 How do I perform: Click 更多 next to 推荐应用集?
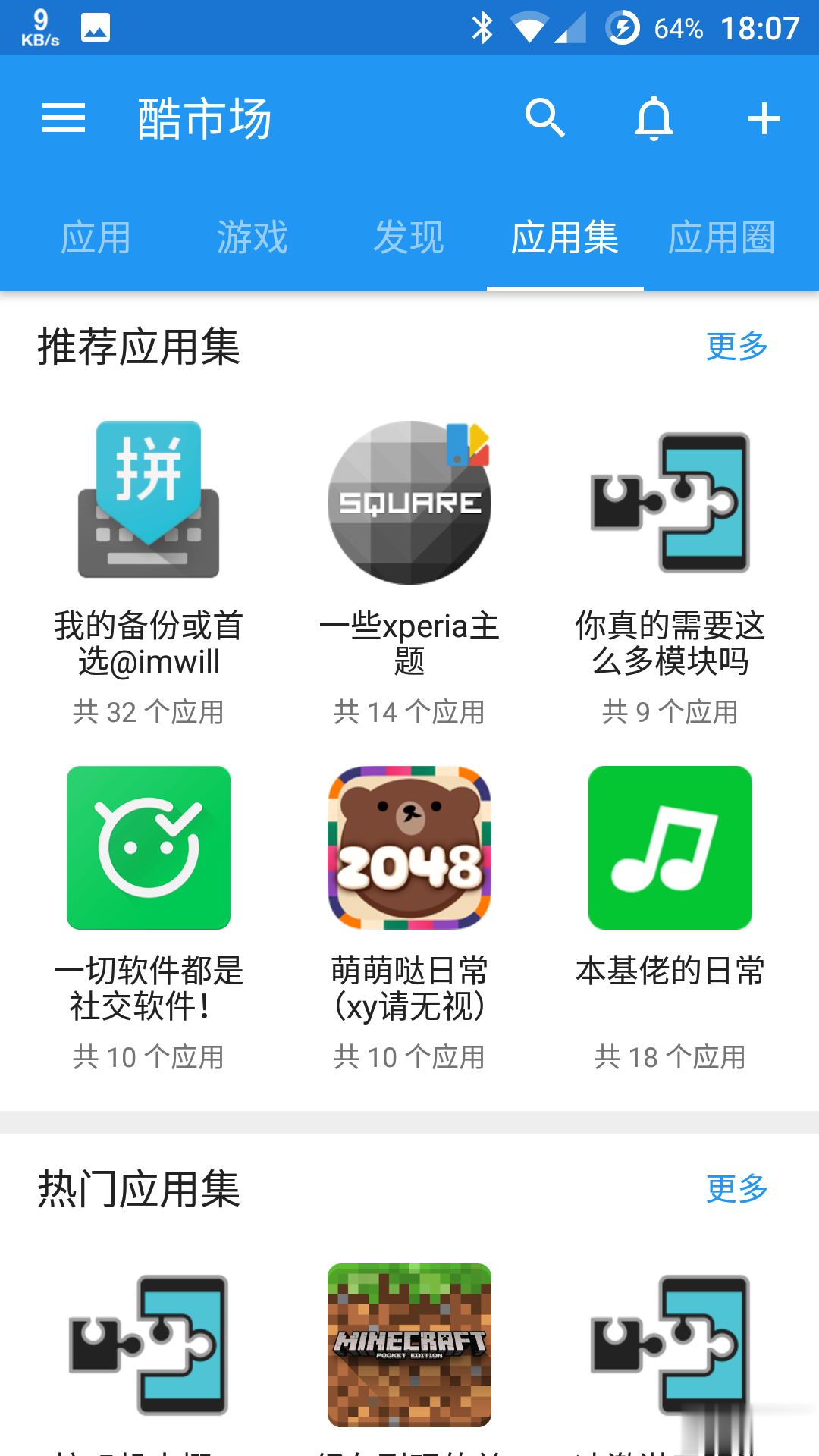pos(736,347)
